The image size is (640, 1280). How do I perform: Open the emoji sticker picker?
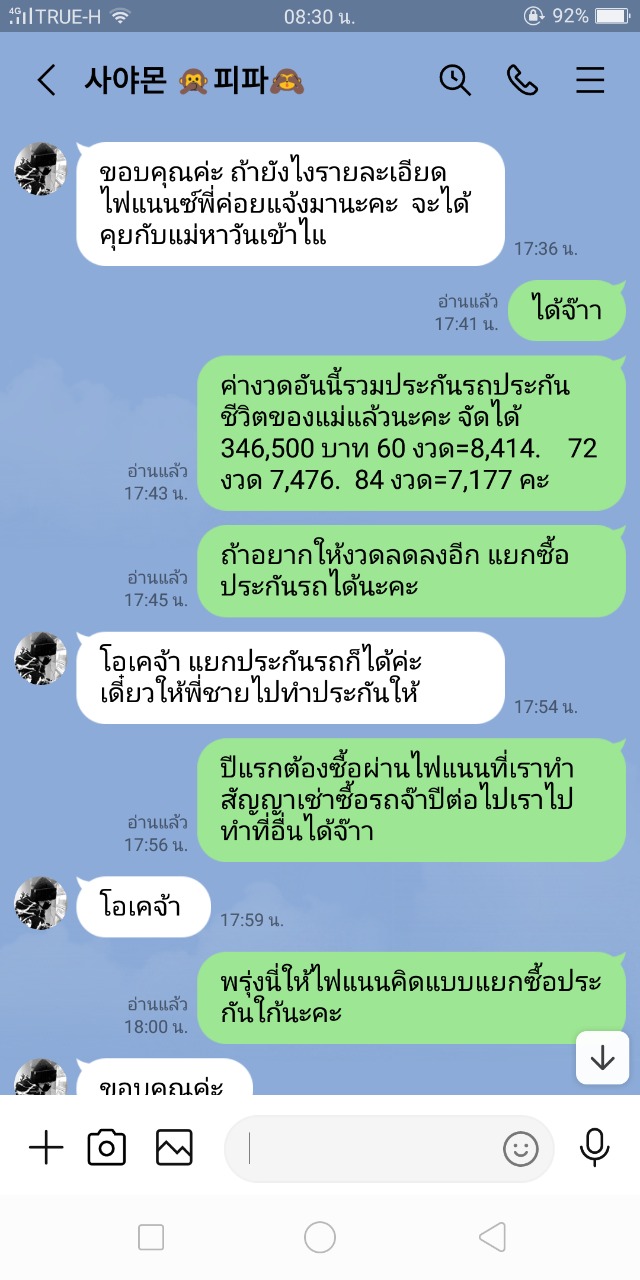(x=520, y=1149)
